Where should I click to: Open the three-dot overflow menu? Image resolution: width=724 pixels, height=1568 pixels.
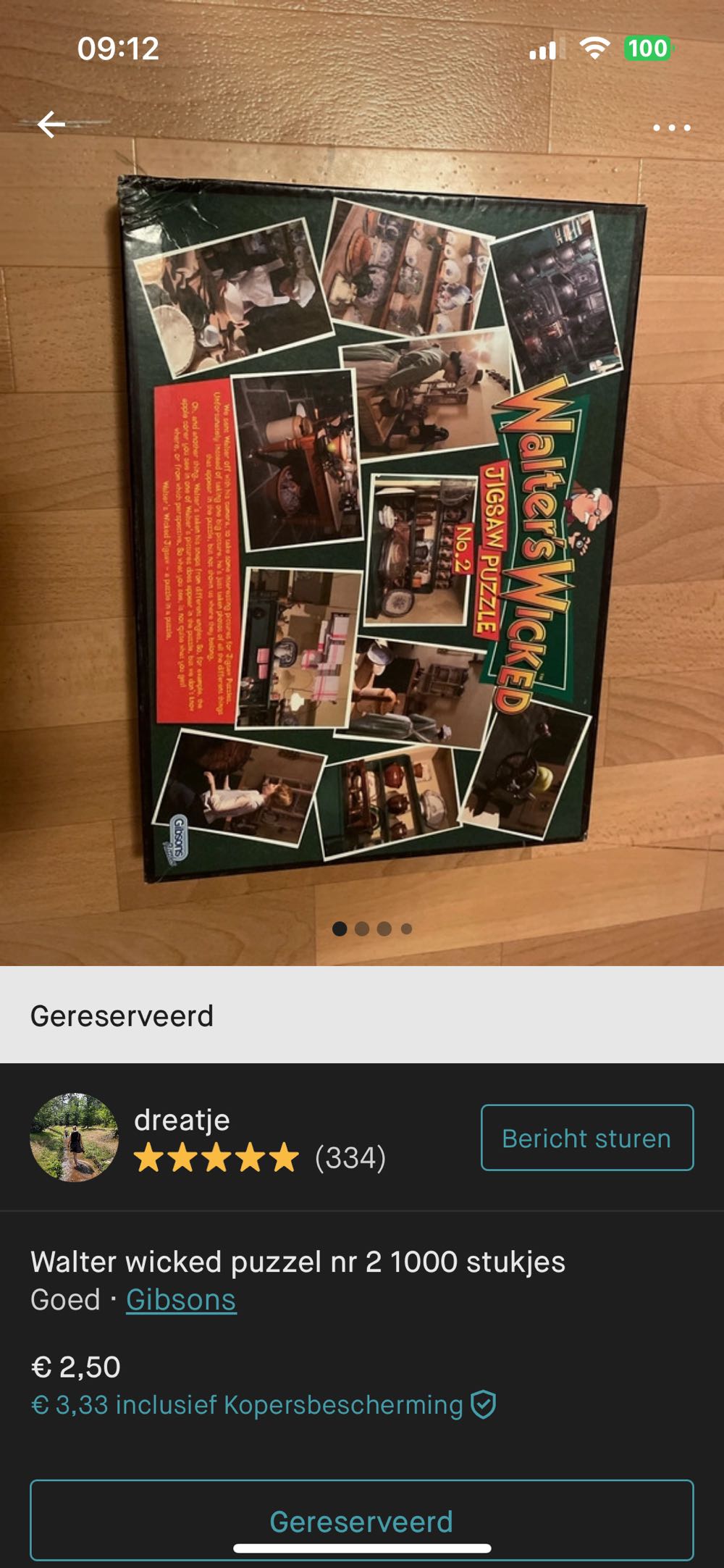tap(671, 127)
